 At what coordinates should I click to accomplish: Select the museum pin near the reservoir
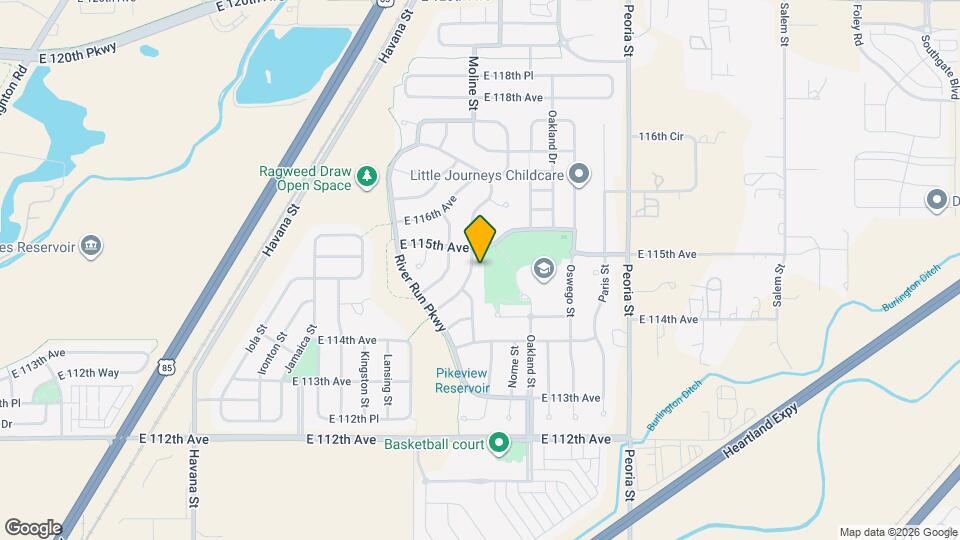tap(91, 245)
